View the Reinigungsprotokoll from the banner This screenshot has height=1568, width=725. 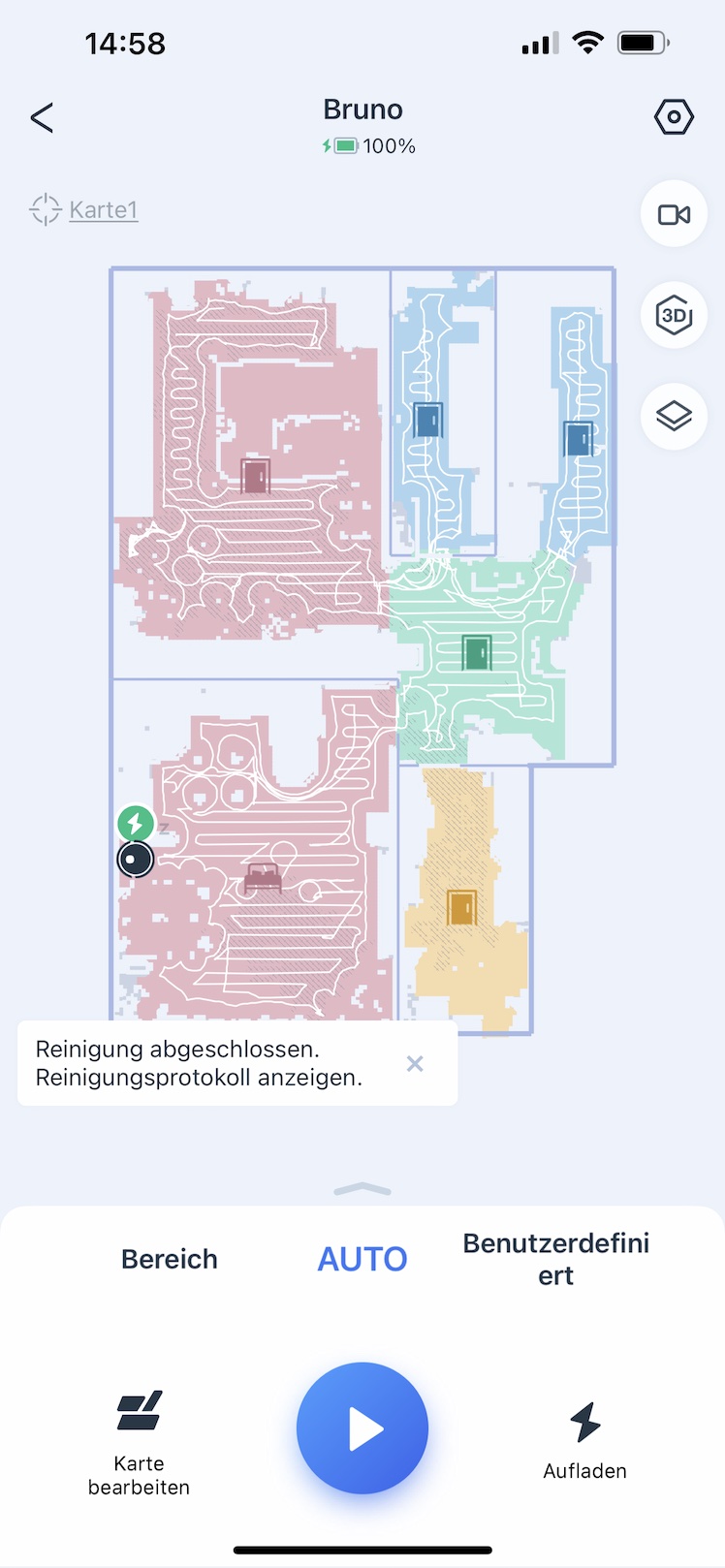pos(199,1078)
